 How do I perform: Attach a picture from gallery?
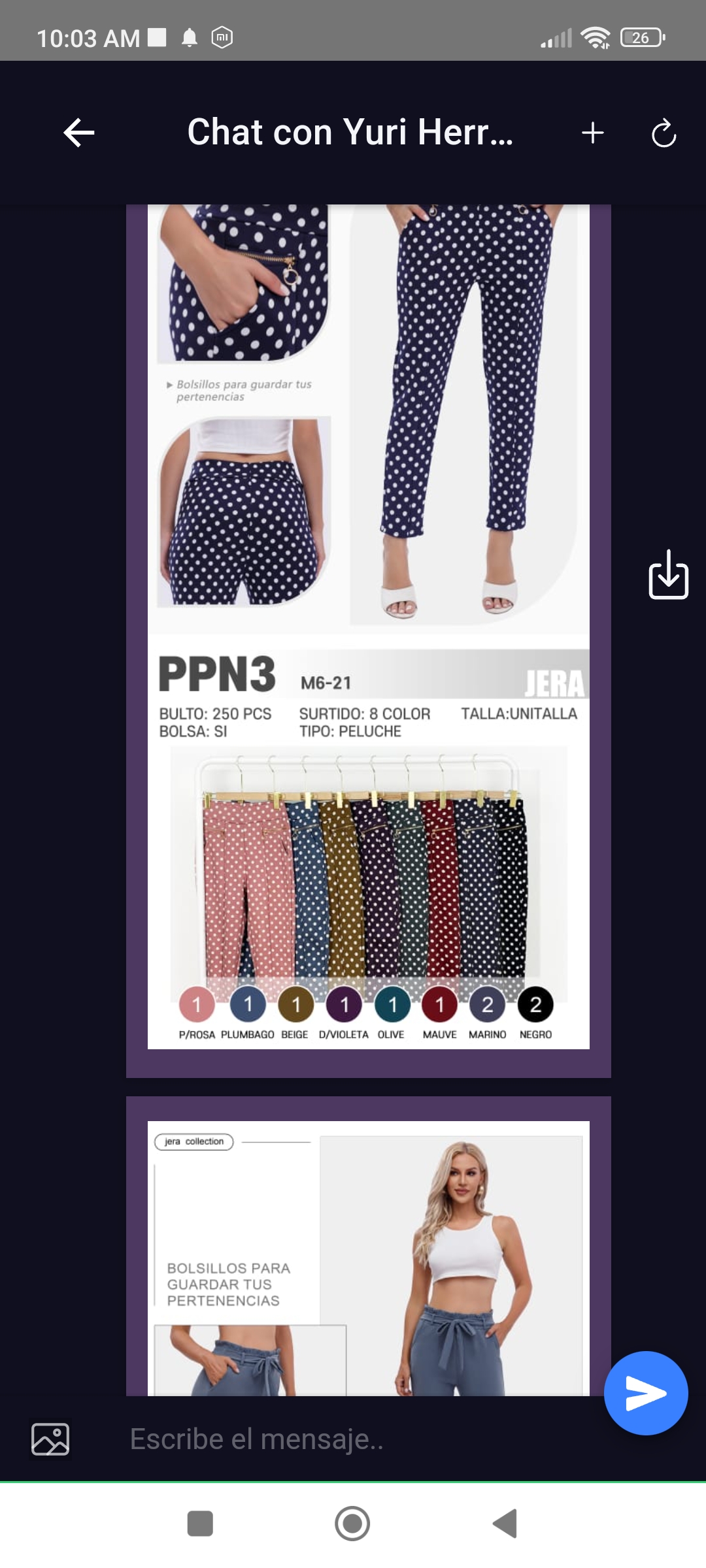pos(50,1439)
